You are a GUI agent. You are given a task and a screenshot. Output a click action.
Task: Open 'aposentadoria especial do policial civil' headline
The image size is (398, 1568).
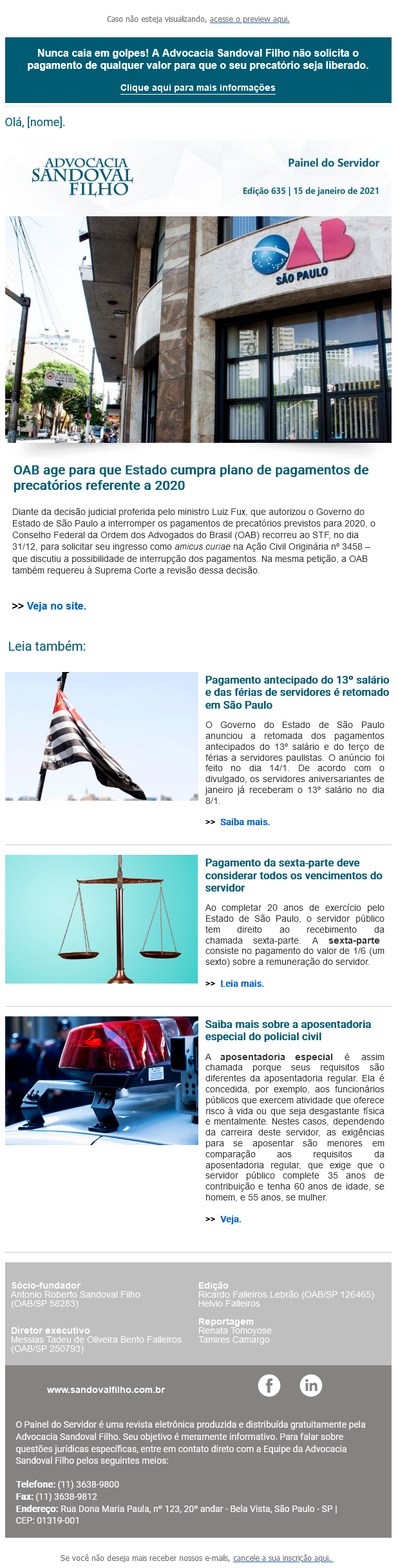click(x=288, y=1030)
